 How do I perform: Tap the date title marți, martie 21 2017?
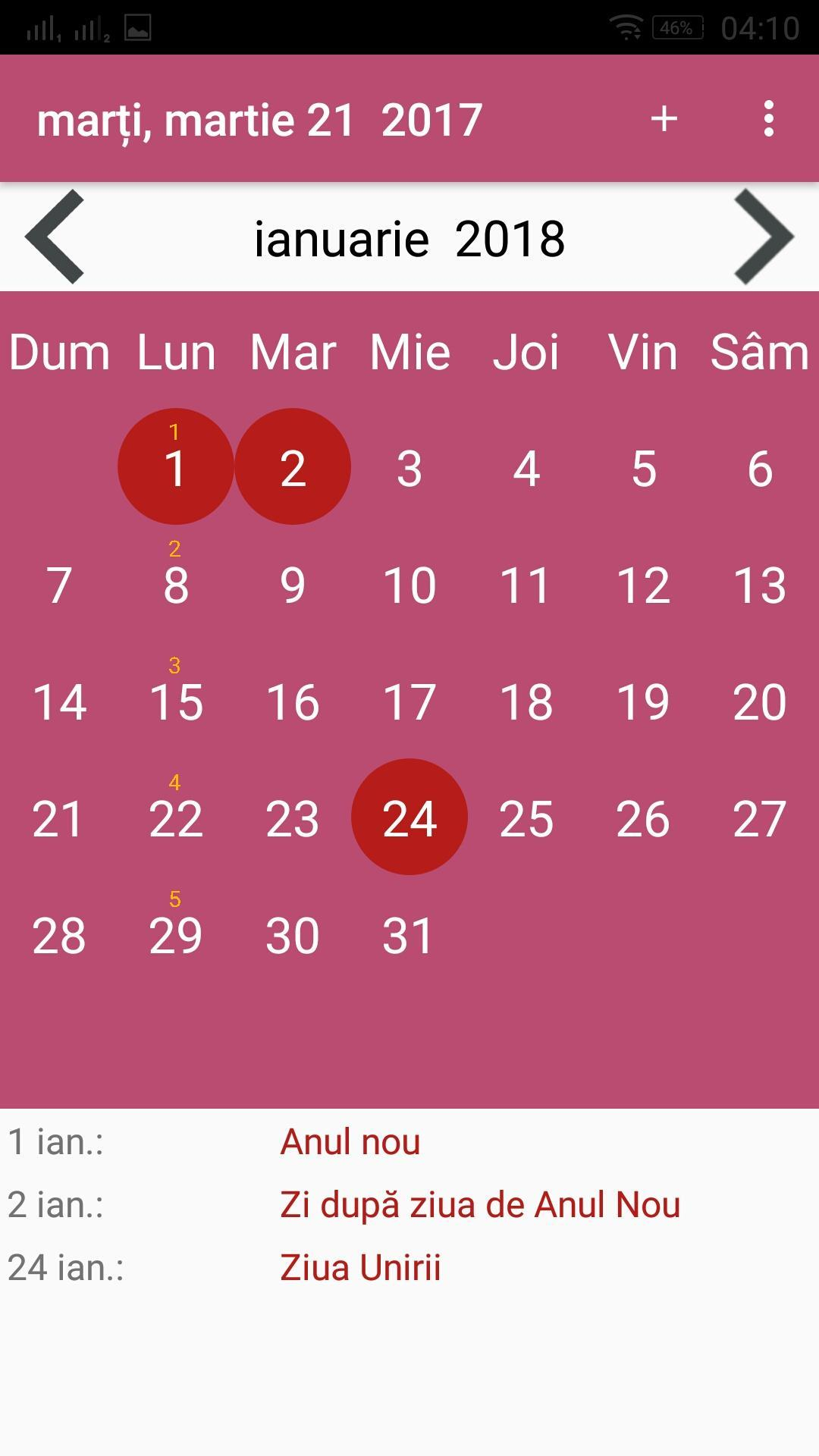click(x=260, y=121)
